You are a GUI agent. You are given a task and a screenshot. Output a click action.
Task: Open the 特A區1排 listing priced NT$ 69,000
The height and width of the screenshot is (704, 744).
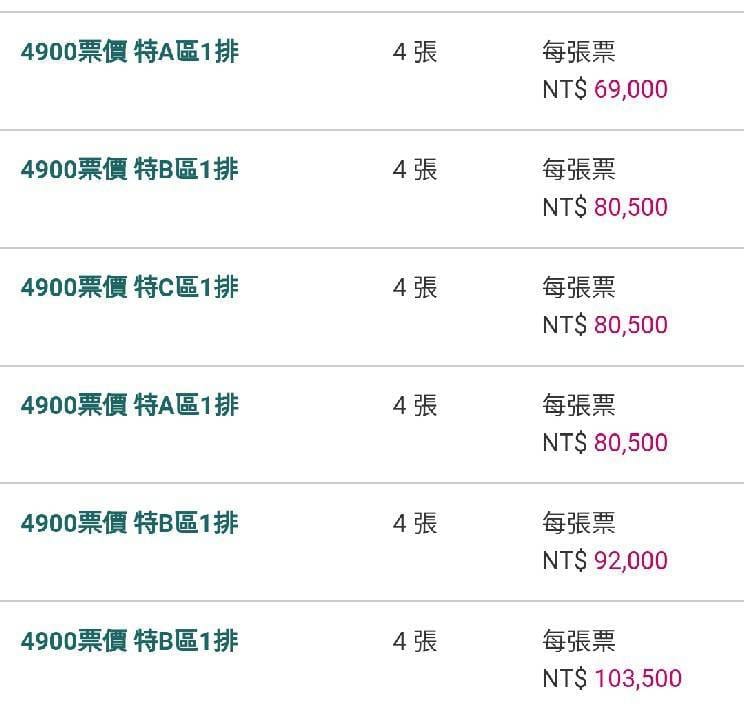click(x=130, y=52)
